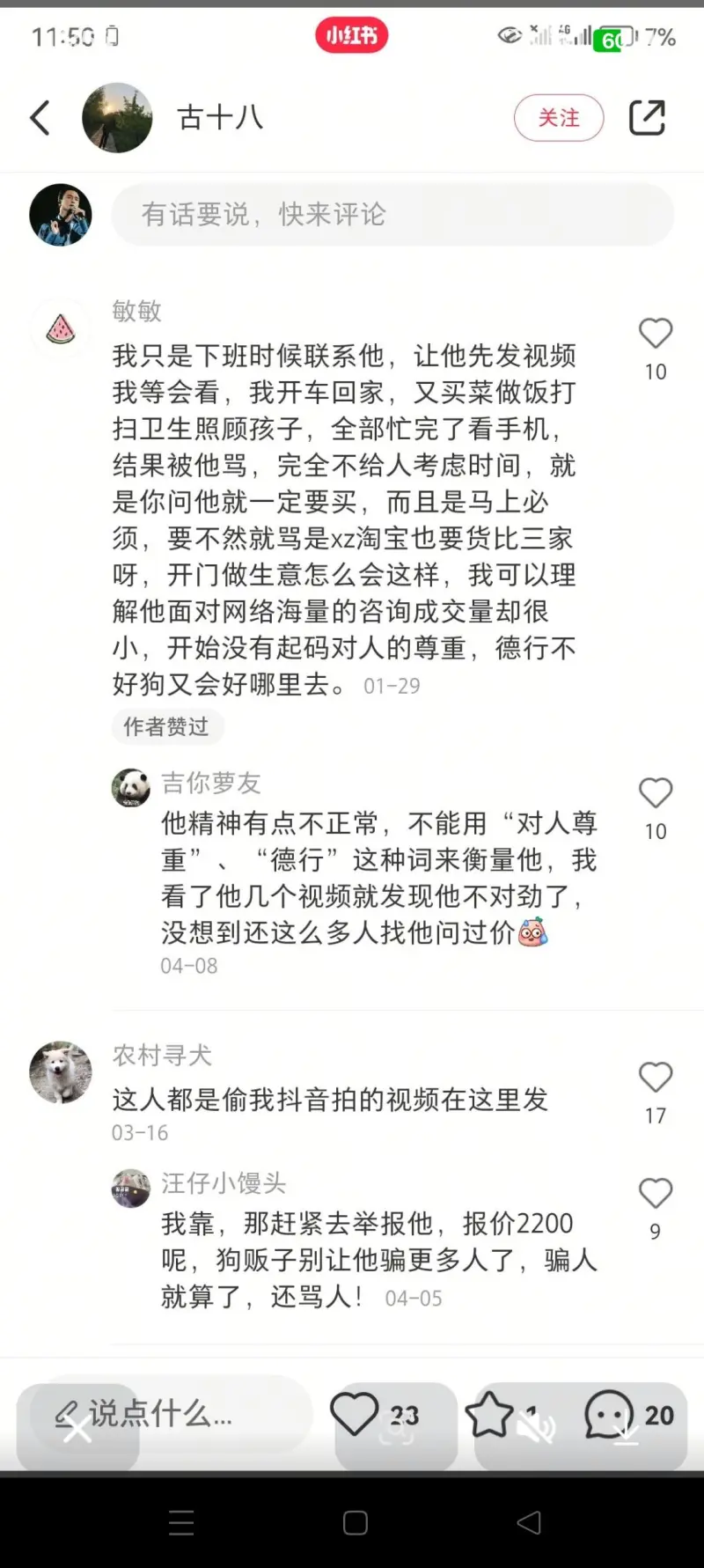Share this post via the share icon
This screenshot has width=704, height=1568.
(x=647, y=118)
